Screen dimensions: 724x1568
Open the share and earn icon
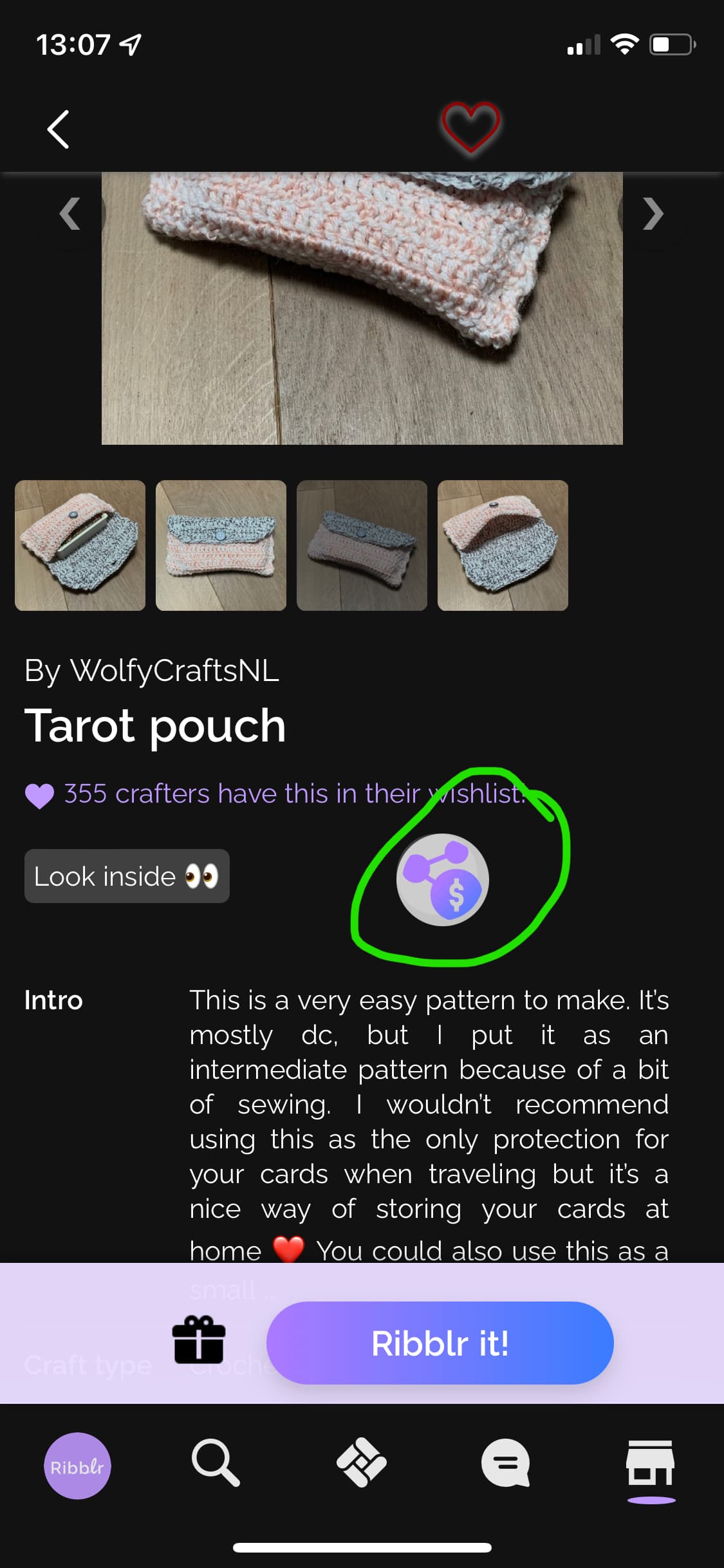pyautogui.click(x=443, y=880)
